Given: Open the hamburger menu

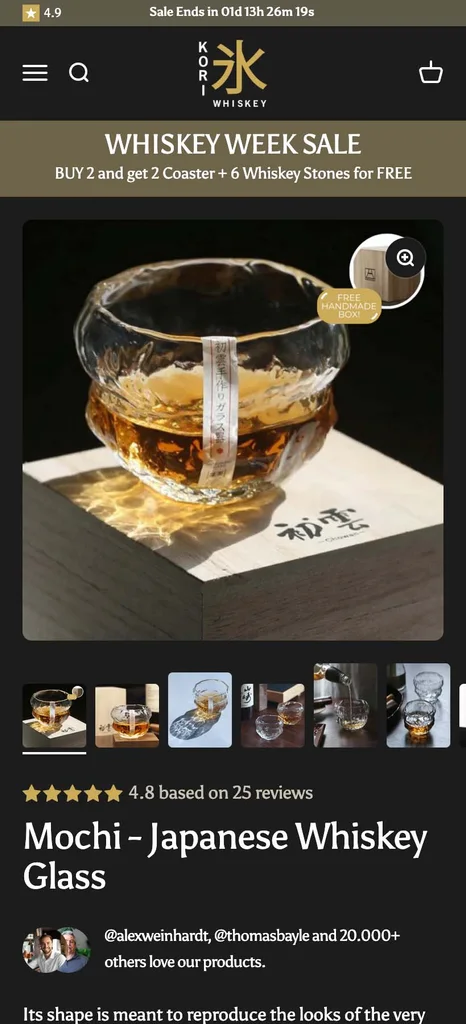Looking at the screenshot, I should [35, 72].
